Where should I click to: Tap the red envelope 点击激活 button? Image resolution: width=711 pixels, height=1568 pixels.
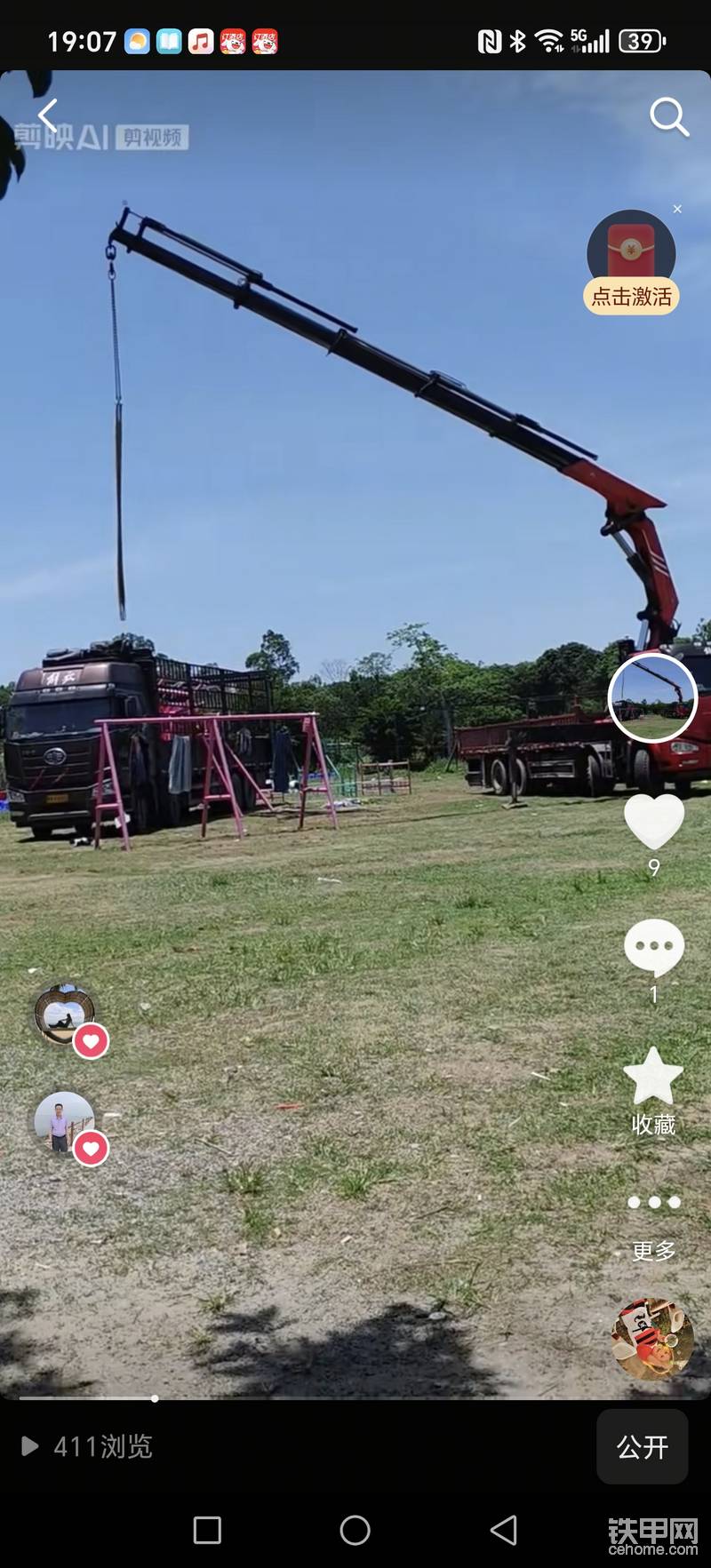(632, 296)
